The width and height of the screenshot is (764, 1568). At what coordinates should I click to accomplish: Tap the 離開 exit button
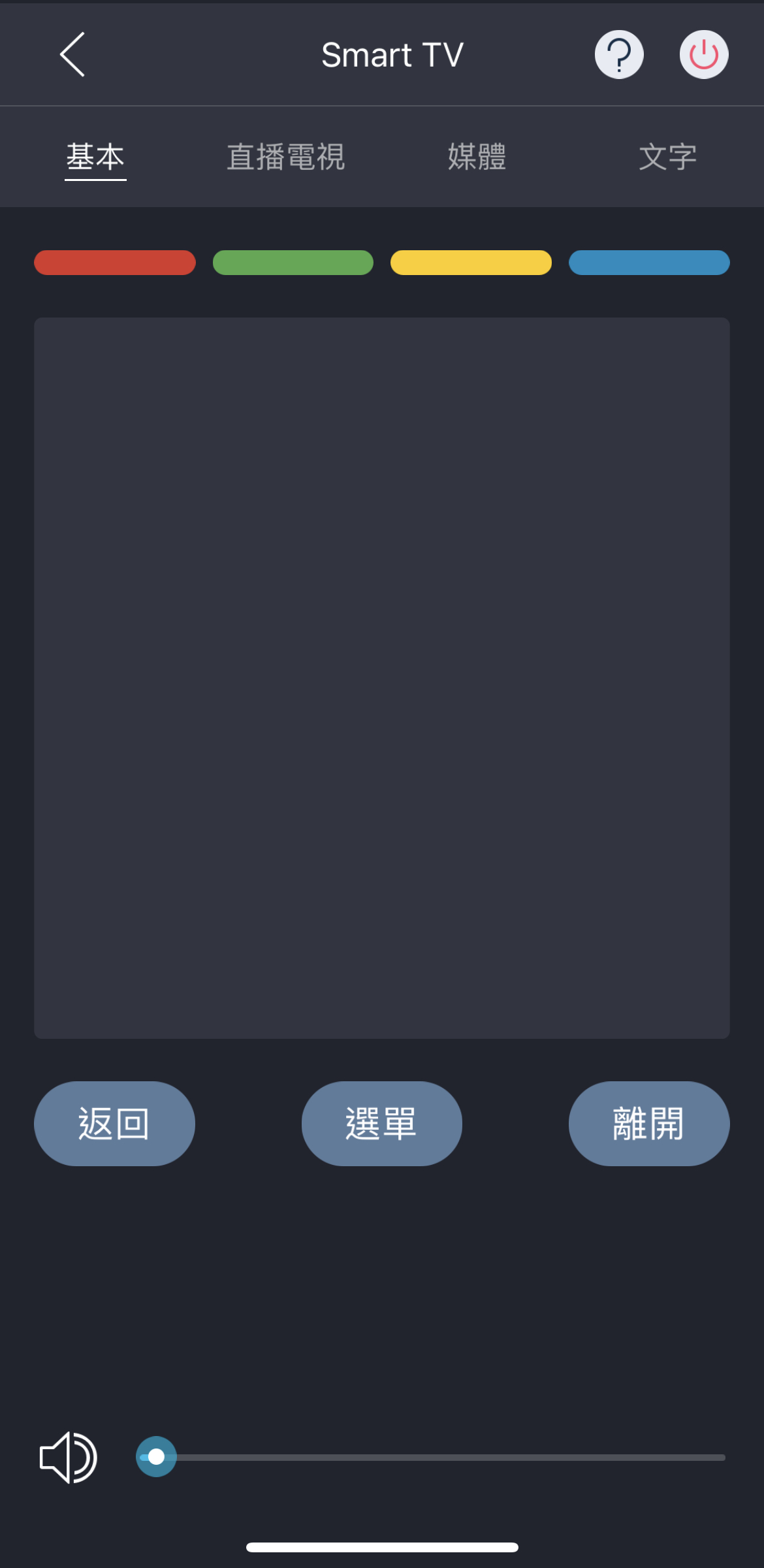pos(649,1124)
